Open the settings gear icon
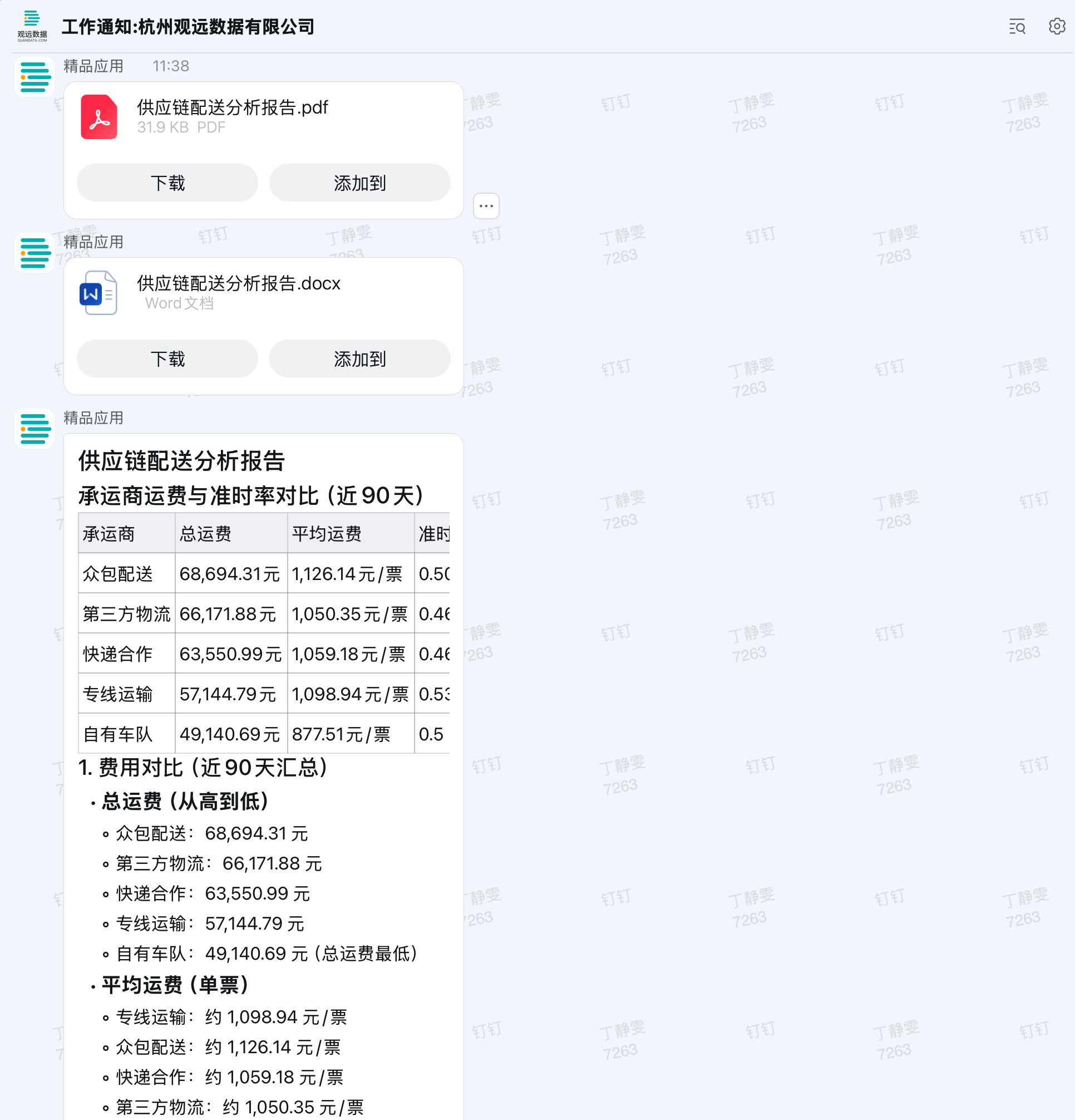1075x1120 pixels. (1056, 26)
